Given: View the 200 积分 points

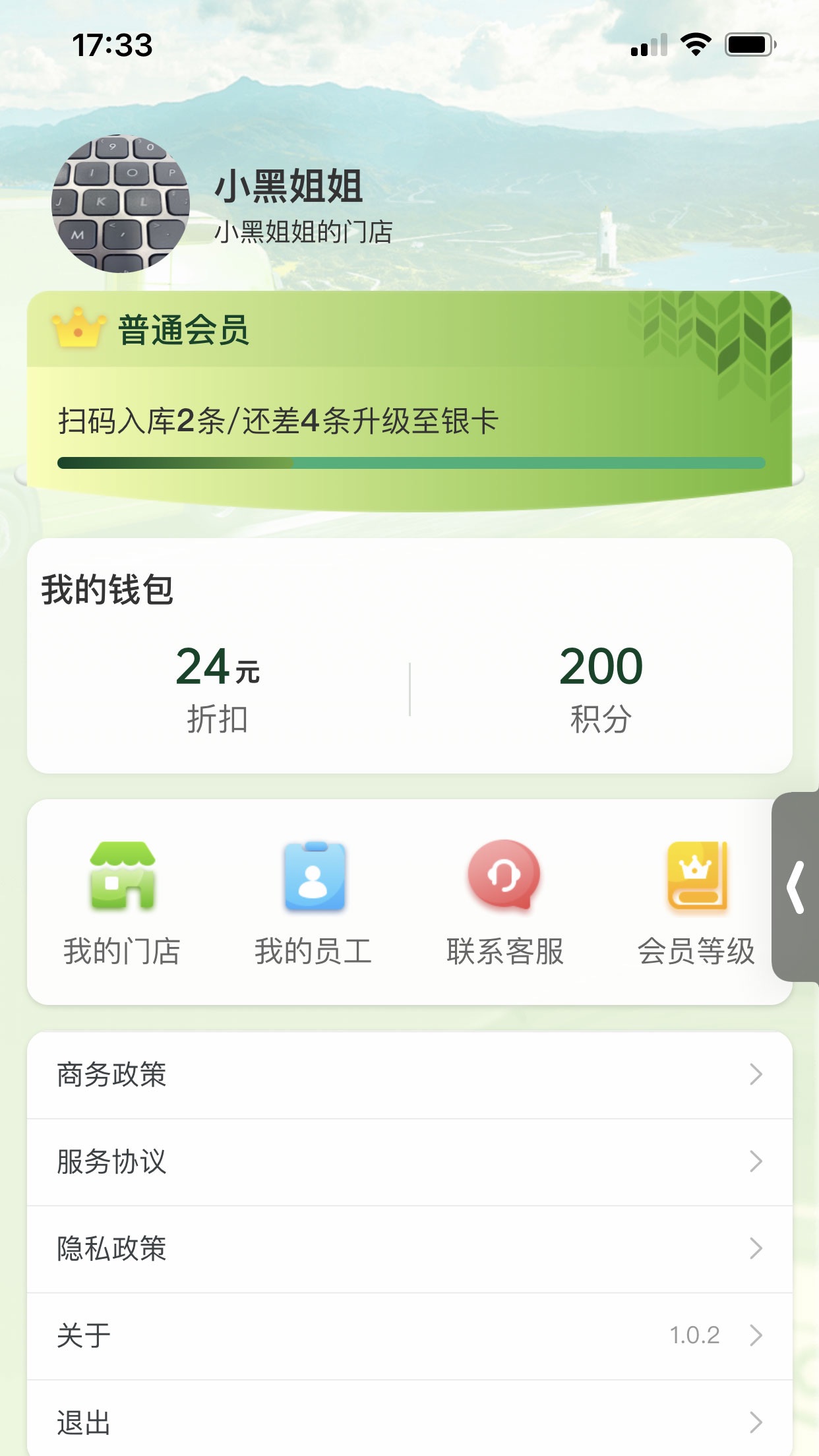Looking at the screenshot, I should pos(601,689).
